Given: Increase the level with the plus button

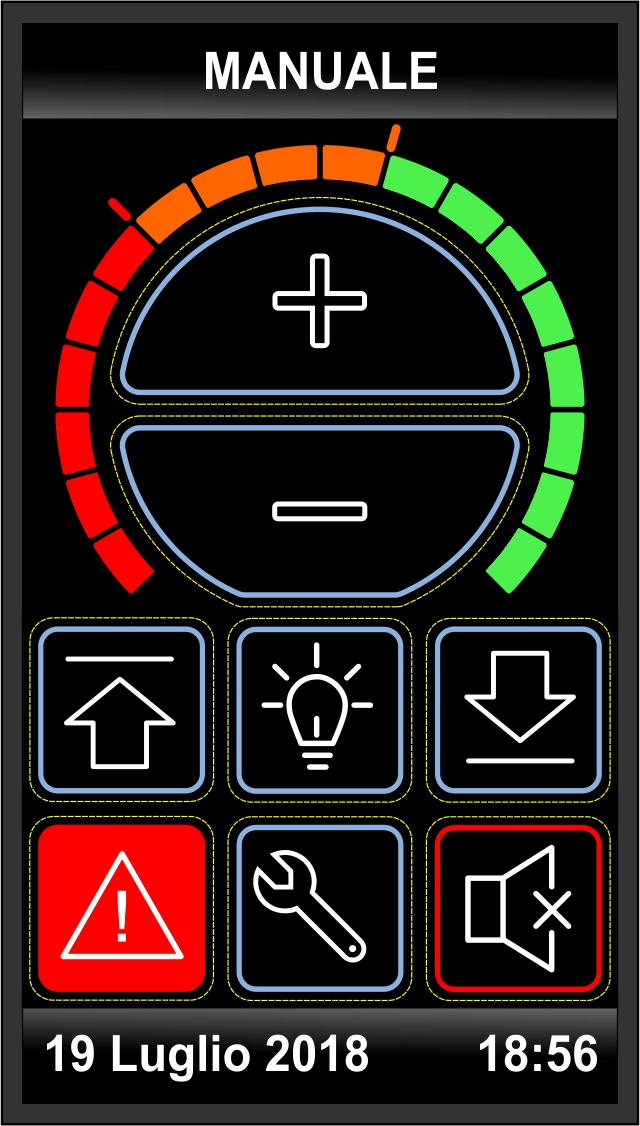Looking at the screenshot, I should point(320,302).
